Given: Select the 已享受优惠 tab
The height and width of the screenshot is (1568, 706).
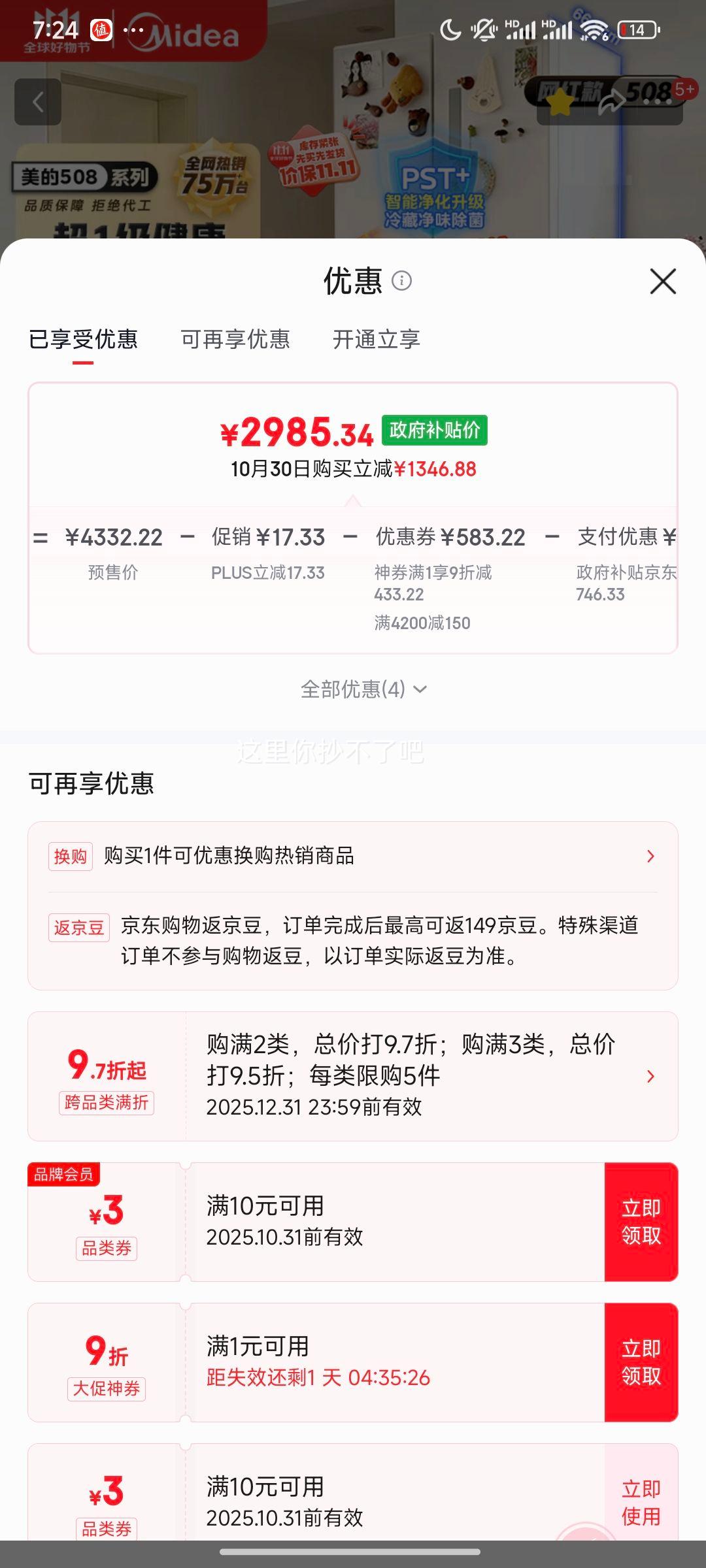Looking at the screenshot, I should (84, 340).
